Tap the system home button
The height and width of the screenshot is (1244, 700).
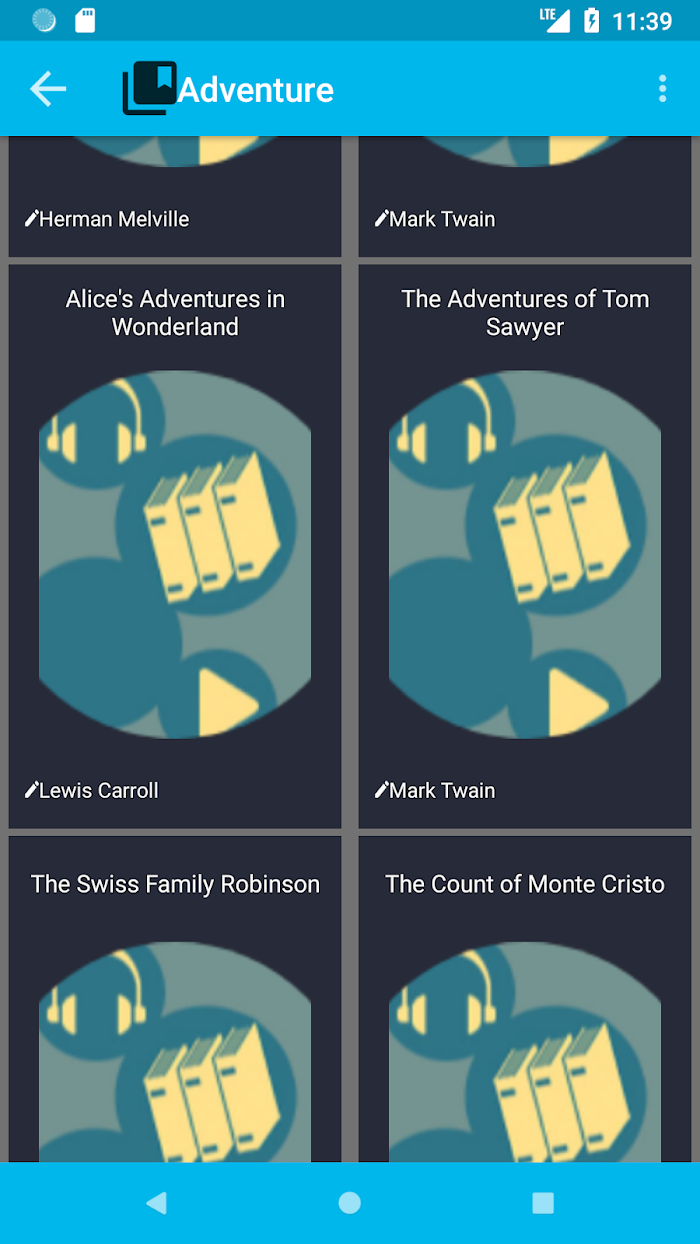(349, 1202)
